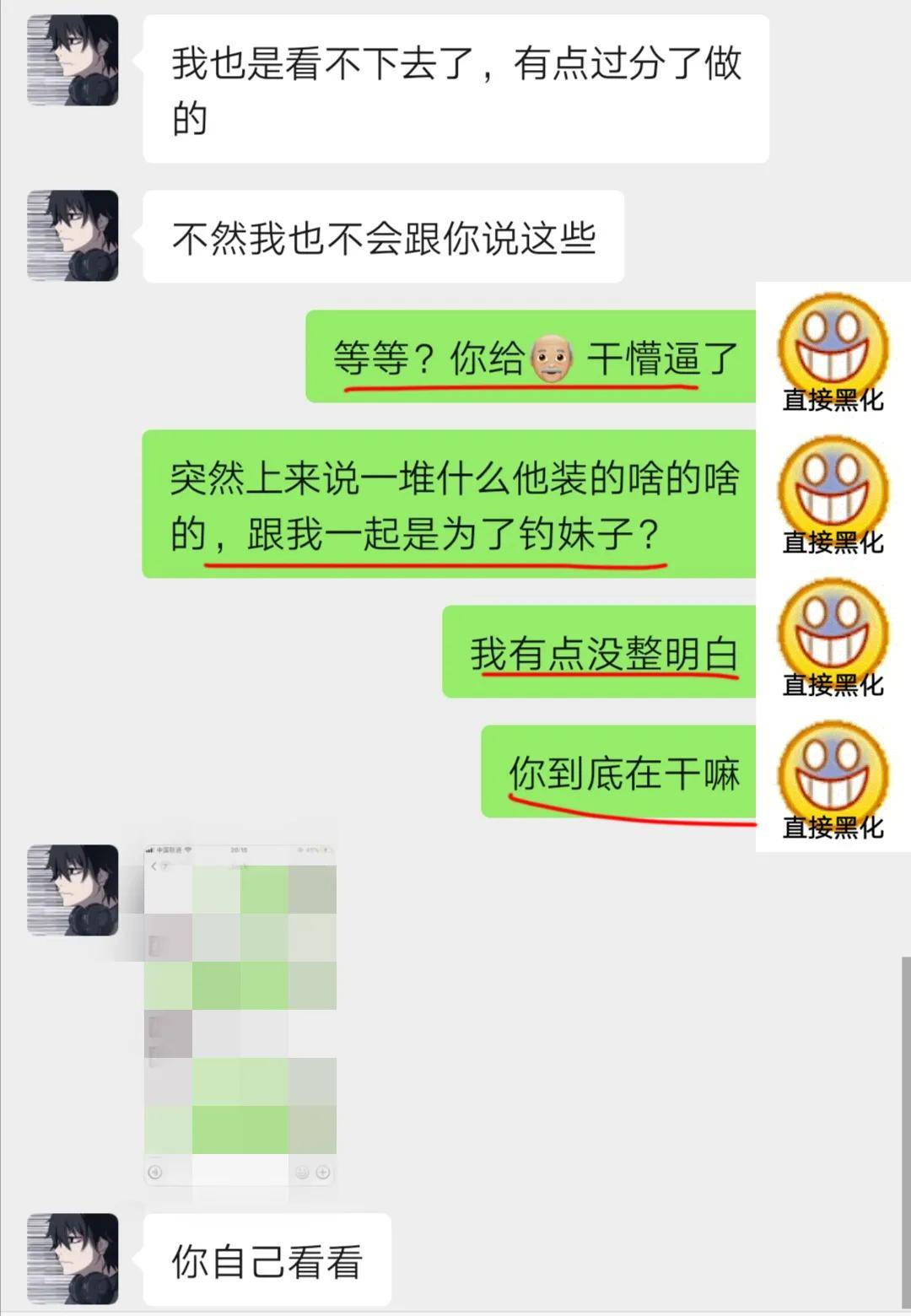This screenshot has height=1316, width=911.
Task: Open contact avatar beside "你自己看看" message
Action: pos(73,1258)
